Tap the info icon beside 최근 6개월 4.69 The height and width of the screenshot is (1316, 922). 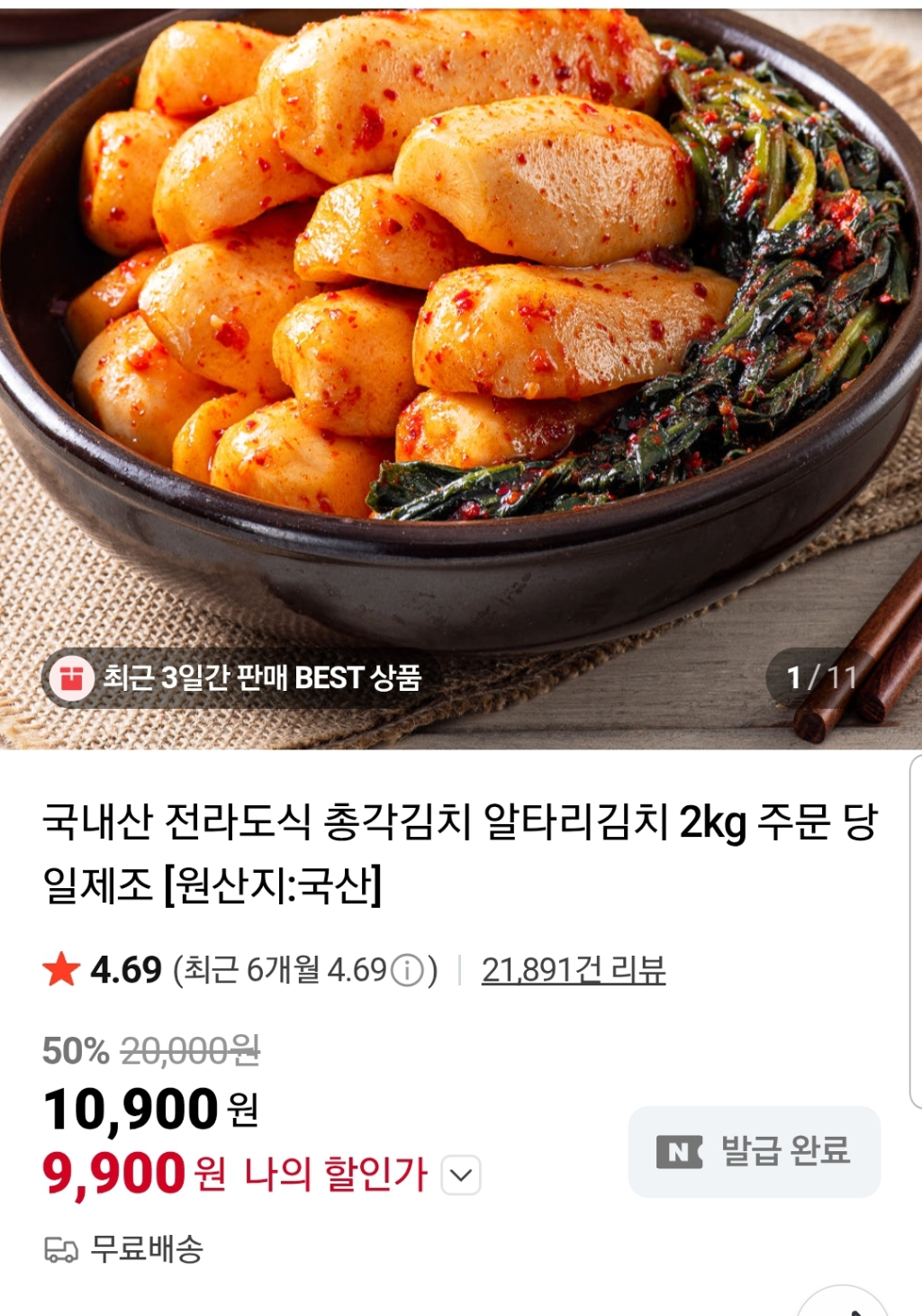(407, 971)
